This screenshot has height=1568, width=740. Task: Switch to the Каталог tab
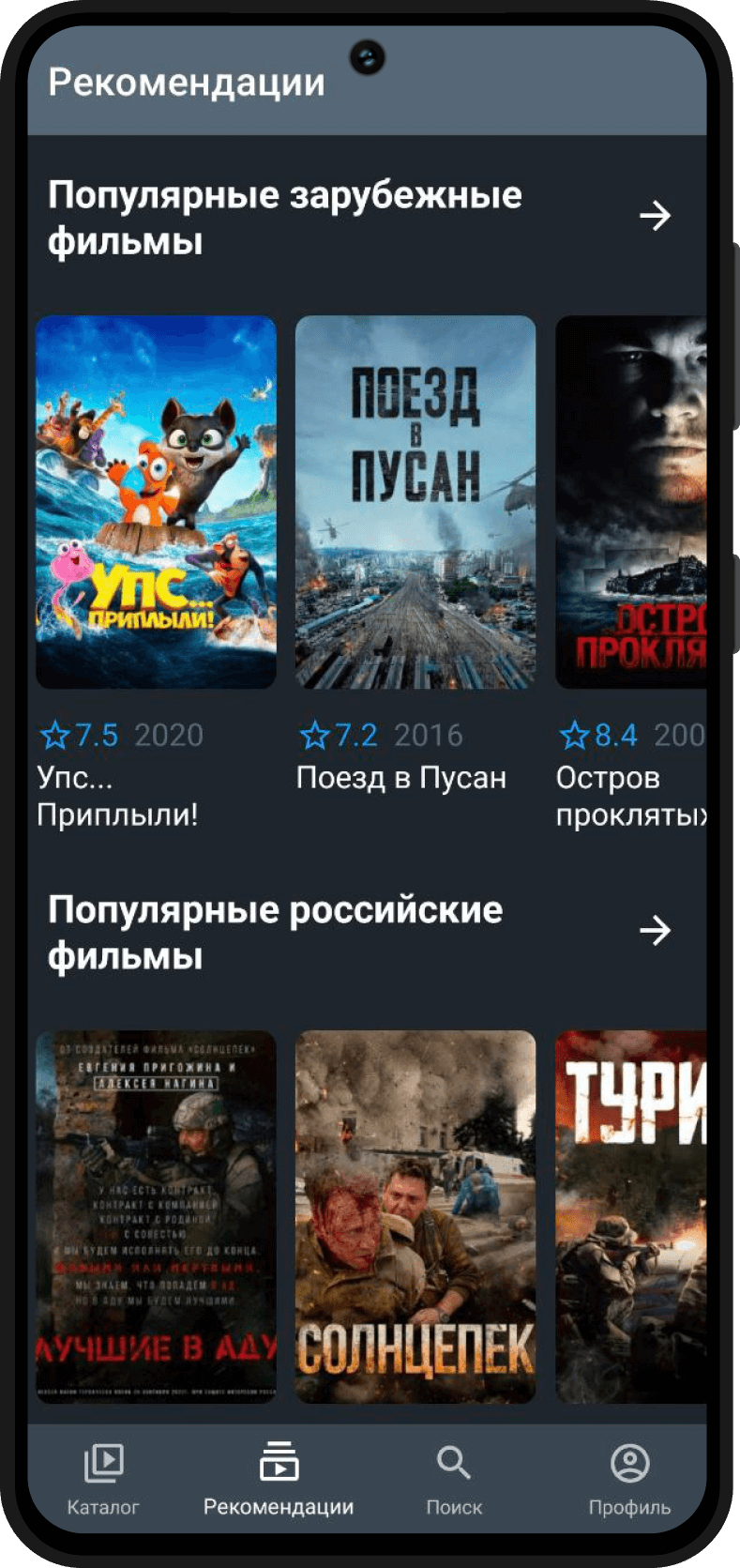[103, 1479]
